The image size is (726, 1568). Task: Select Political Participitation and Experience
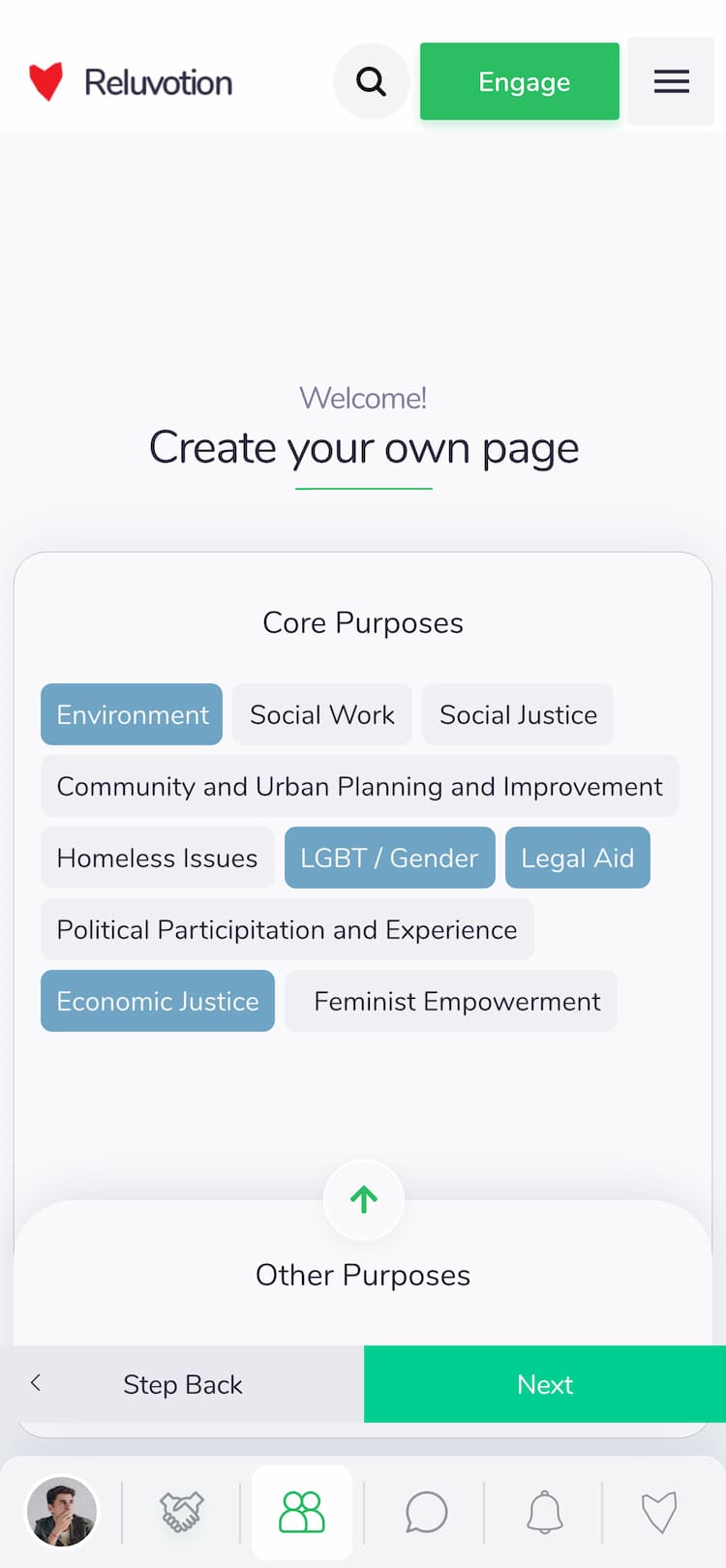point(287,929)
